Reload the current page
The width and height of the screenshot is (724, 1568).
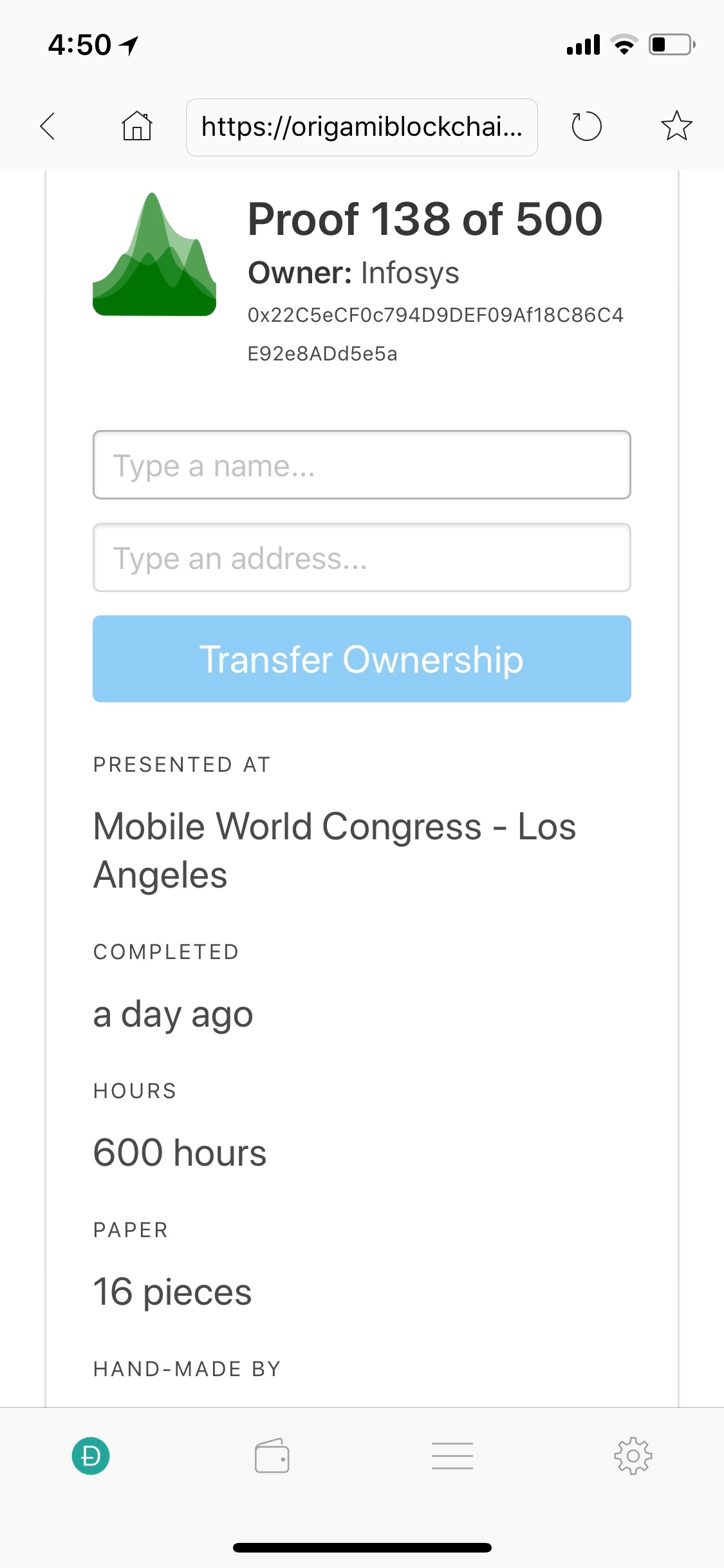[x=586, y=126]
